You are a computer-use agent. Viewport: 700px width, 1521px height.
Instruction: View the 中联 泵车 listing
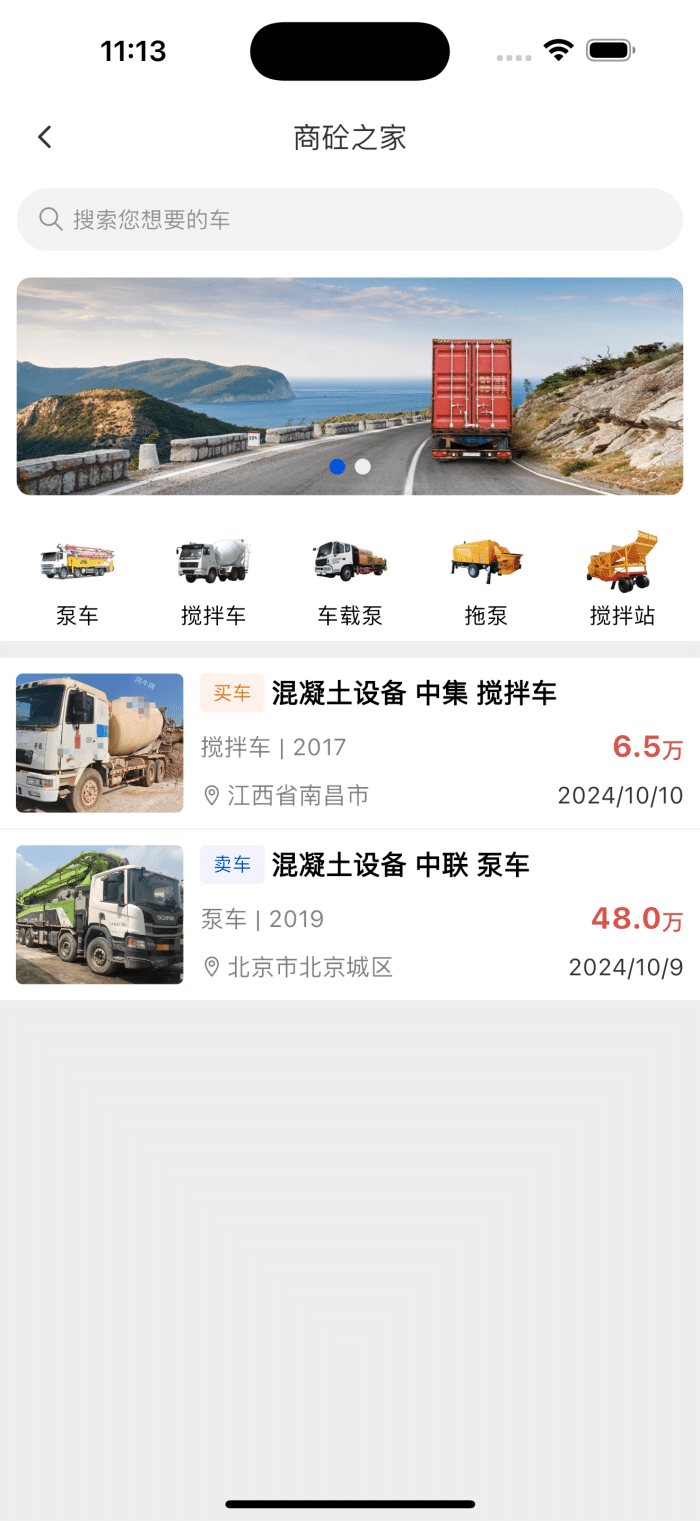tap(350, 915)
